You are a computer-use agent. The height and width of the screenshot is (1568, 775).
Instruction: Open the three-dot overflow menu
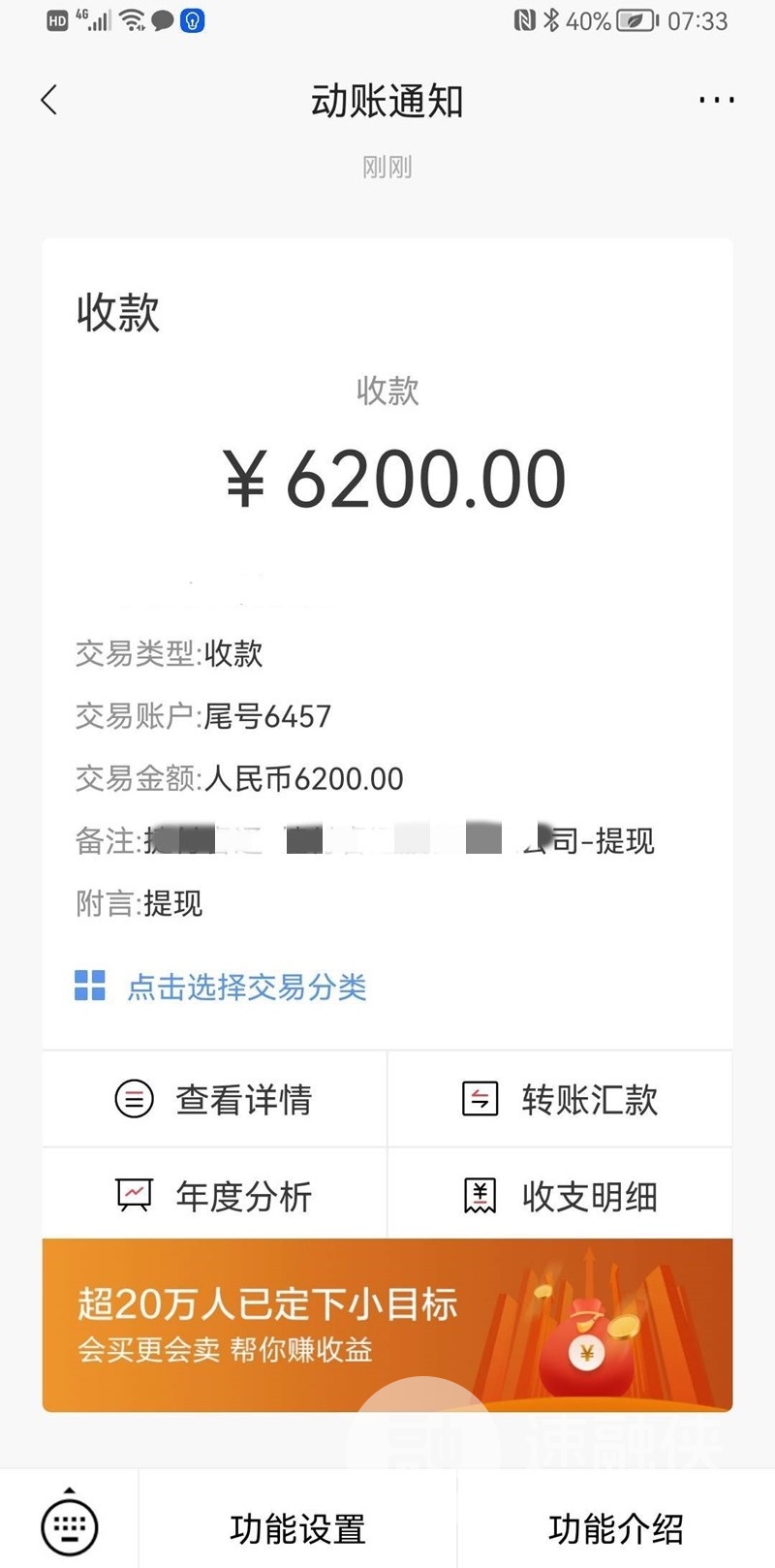[x=716, y=100]
